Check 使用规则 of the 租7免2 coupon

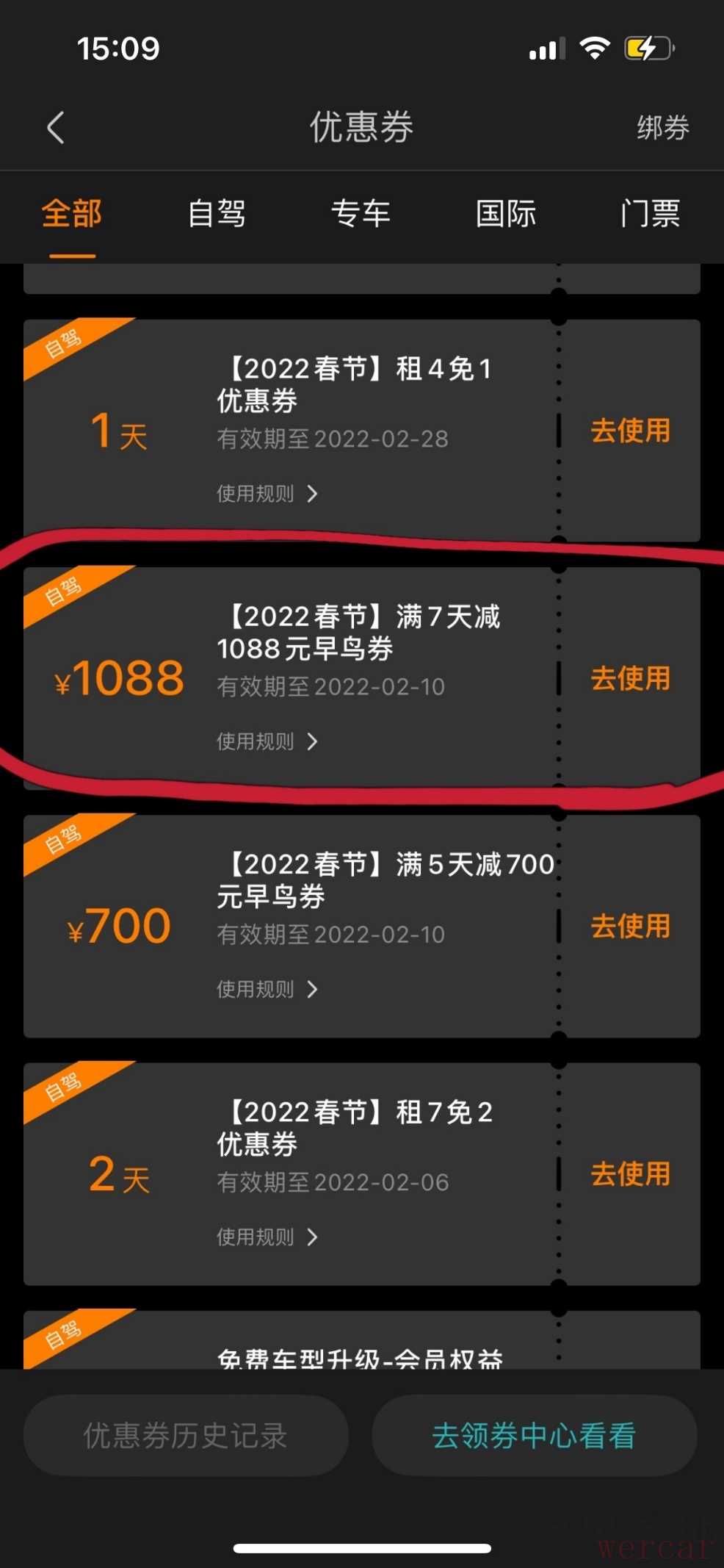pyautogui.click(x=267, y=1237)
